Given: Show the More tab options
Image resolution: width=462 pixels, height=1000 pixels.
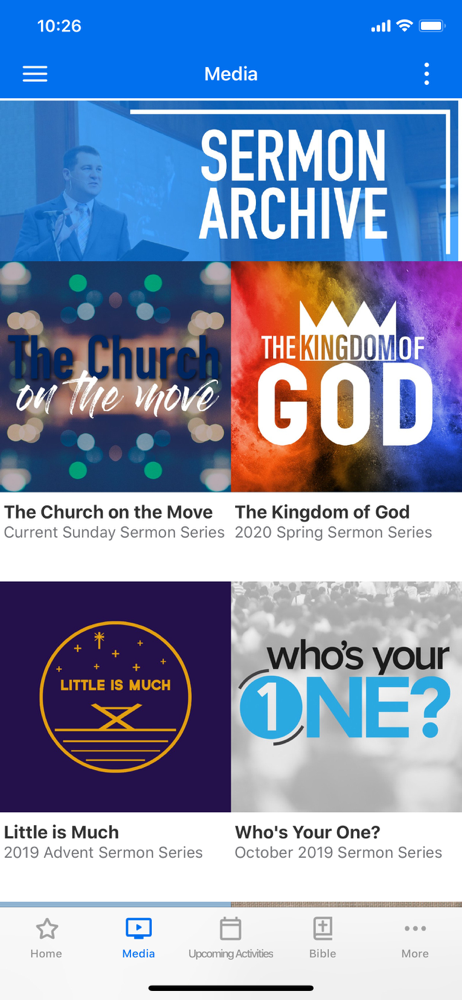Looking at the screenshot, I should click(415, 939).
